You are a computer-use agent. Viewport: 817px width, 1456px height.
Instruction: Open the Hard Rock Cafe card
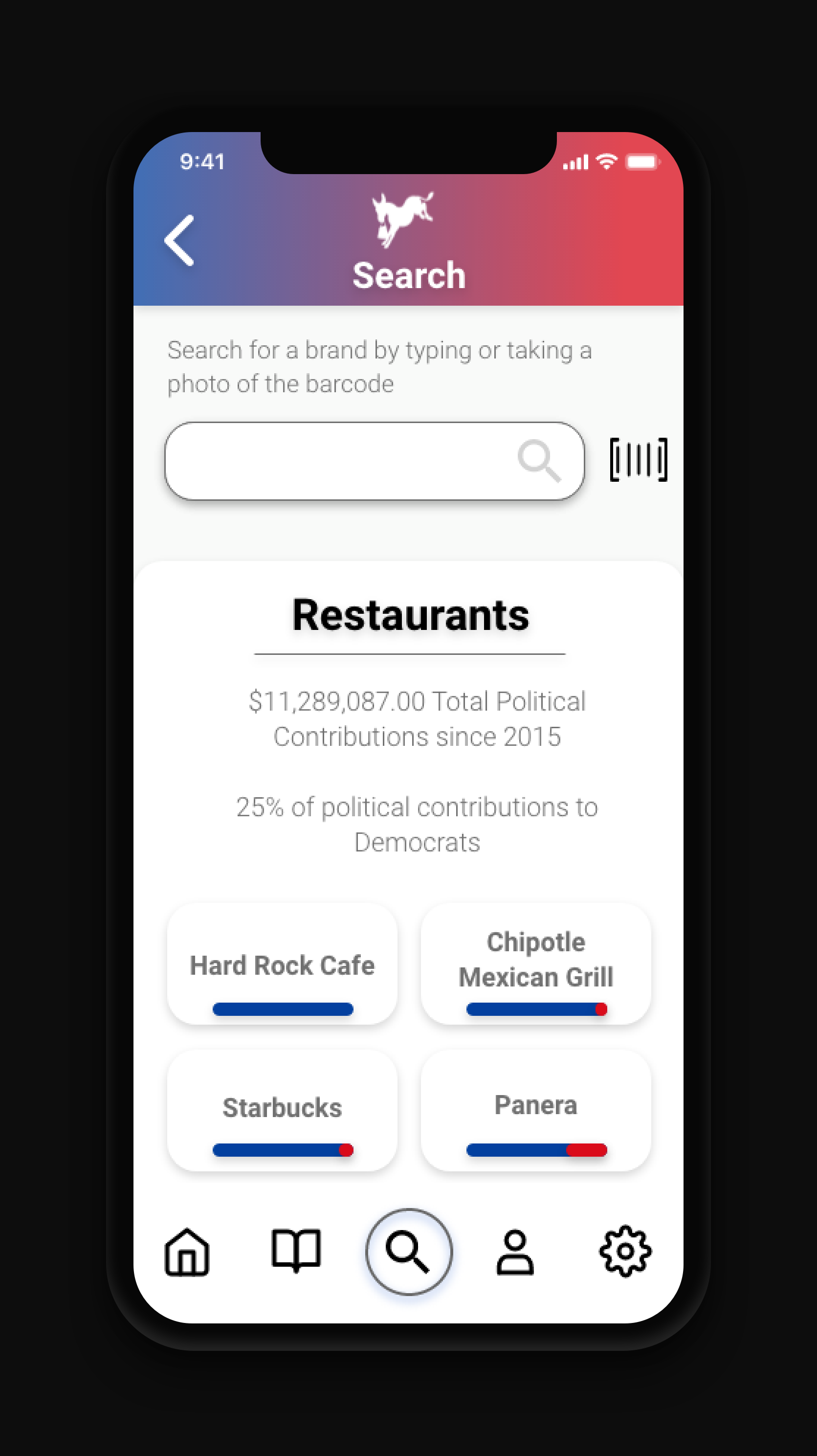click(x=283, y=964)
